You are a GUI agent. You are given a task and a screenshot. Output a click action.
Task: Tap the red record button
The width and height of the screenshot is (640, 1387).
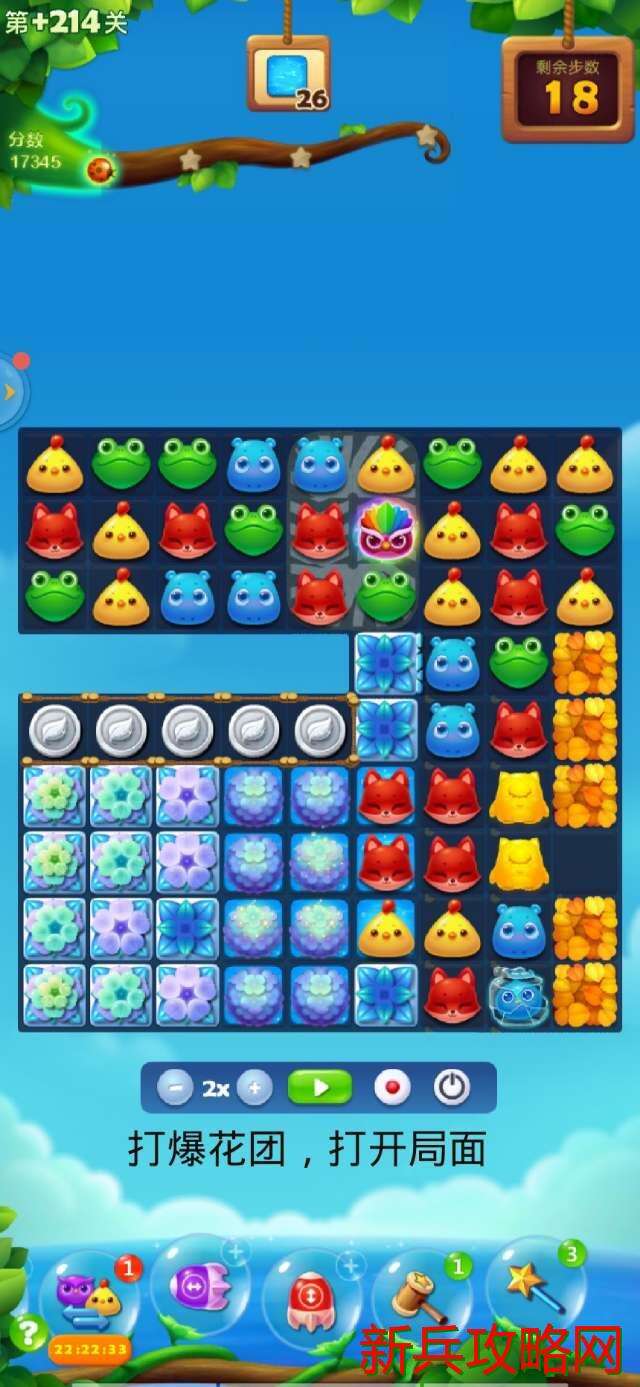click(391, 1088)
